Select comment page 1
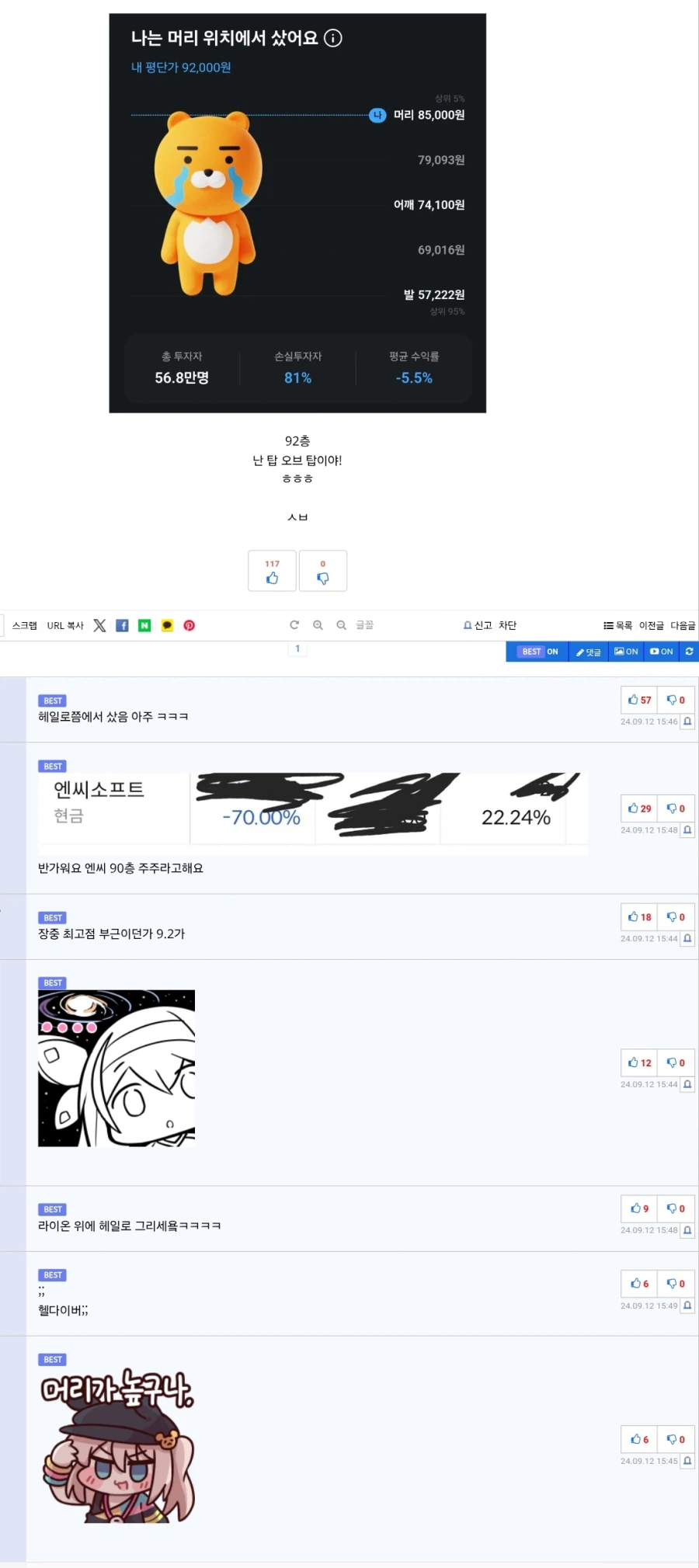This screenshot has width=699, height=1568. [x=297, y=649]
